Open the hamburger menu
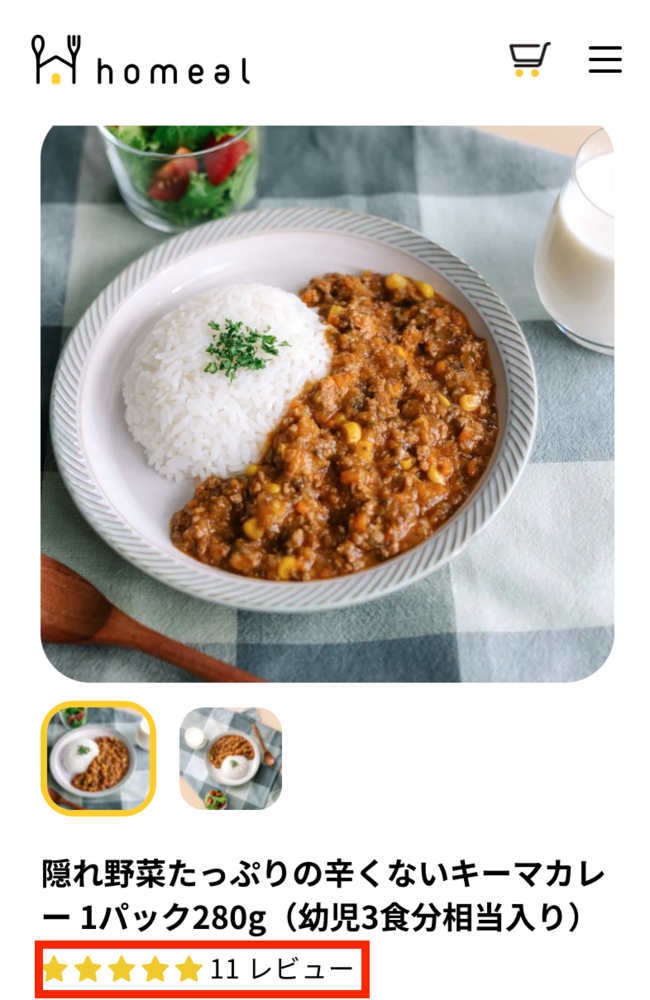Viewport: 650px width, 1000px height. tap(604, 60)
